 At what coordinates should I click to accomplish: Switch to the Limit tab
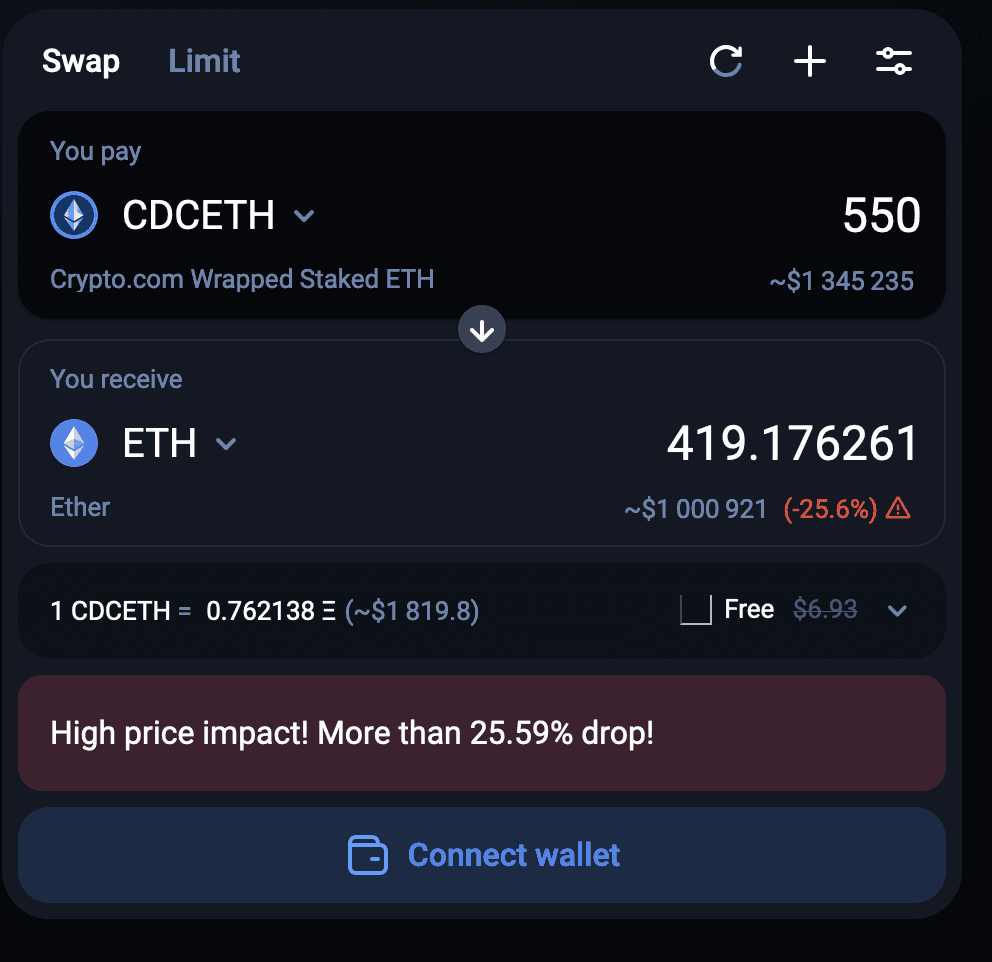point(204,61)
